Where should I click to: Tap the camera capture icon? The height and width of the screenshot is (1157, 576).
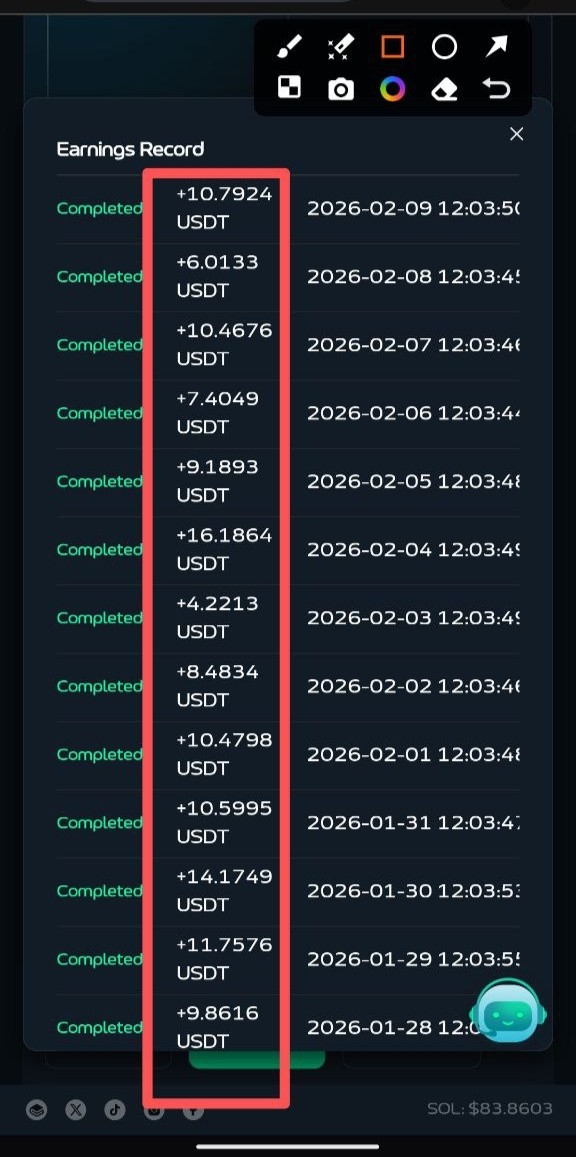point(341,90)
